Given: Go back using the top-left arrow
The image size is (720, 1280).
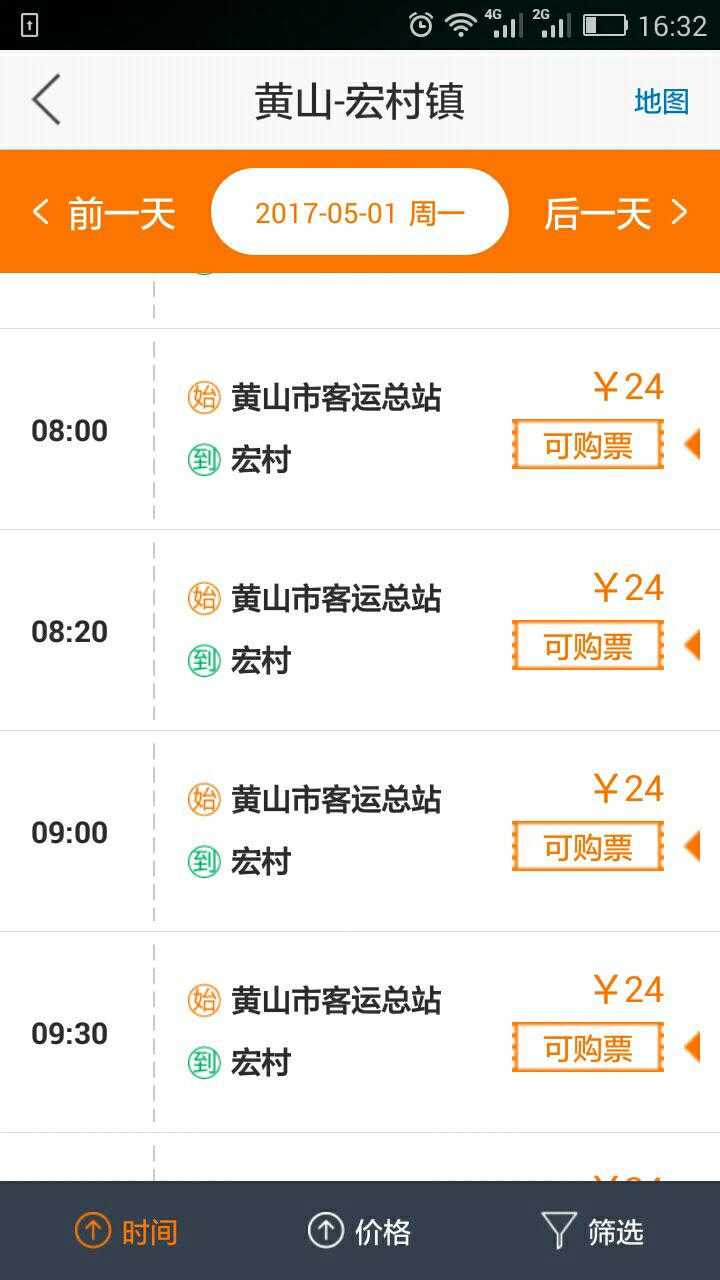Looking at the screenshot, I should 46,100.
